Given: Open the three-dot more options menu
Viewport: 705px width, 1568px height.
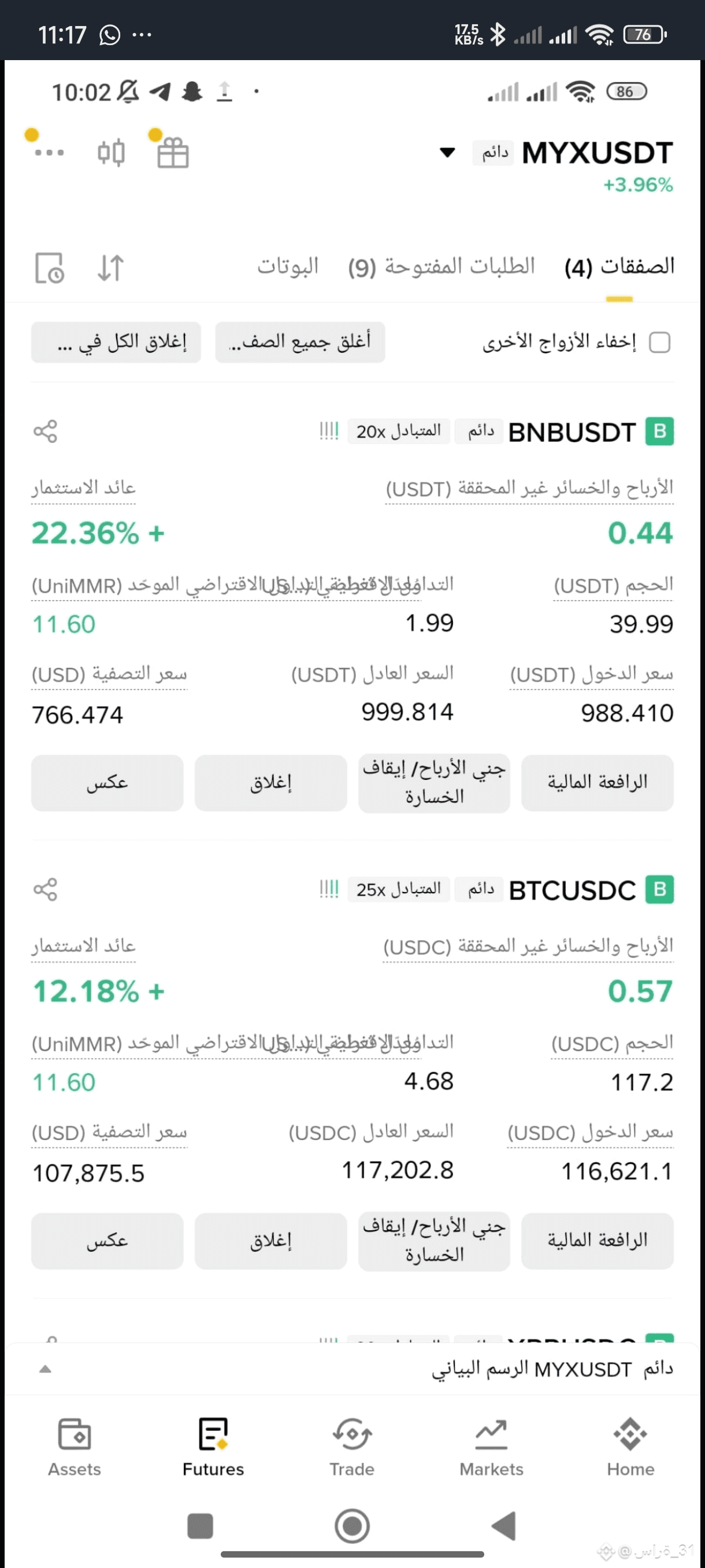Looking at the screenshot, I should click(49, 152).
